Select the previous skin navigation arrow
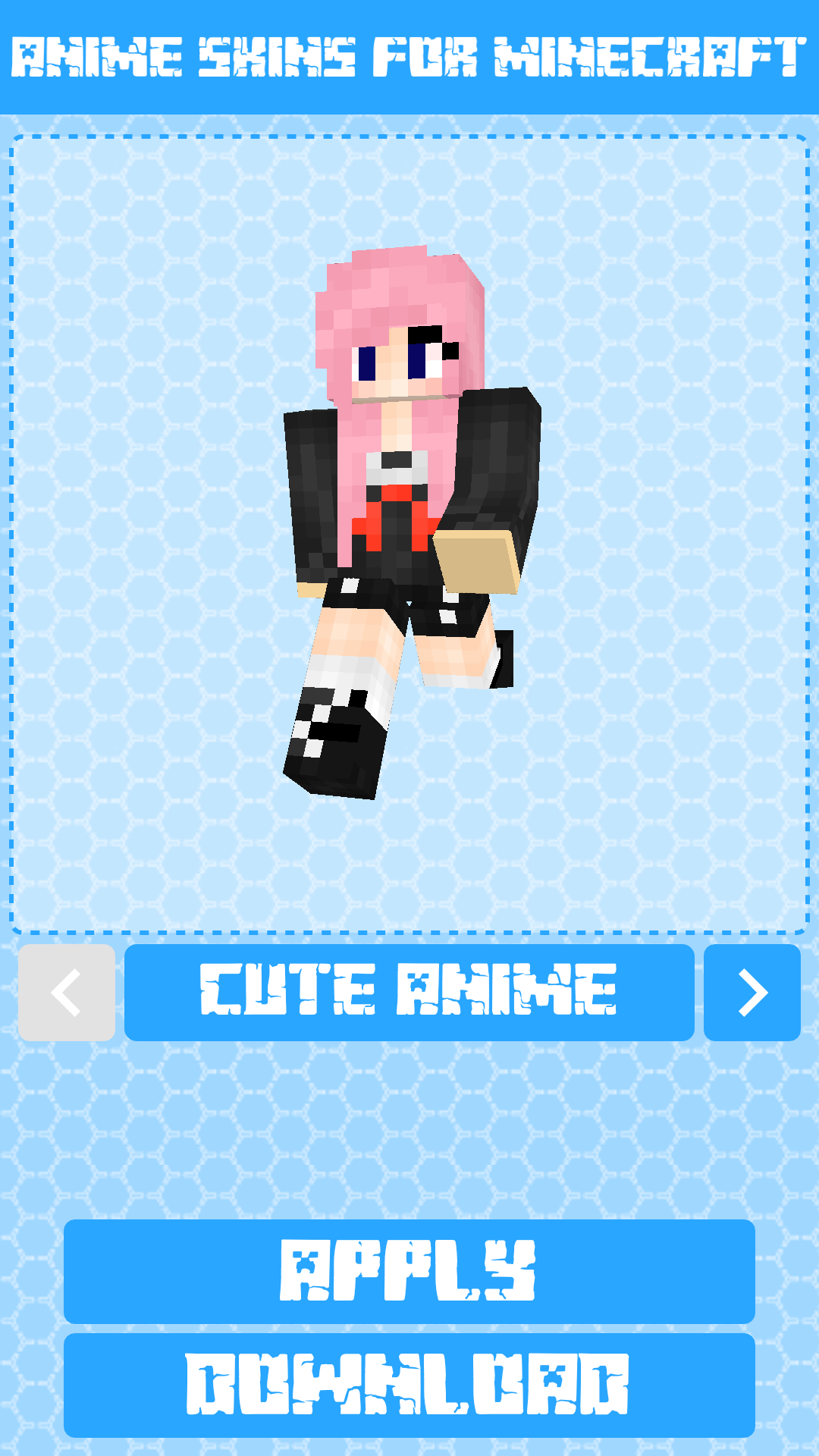Image resolution: width=819 pixels, height=1456 pixels. 66,993
